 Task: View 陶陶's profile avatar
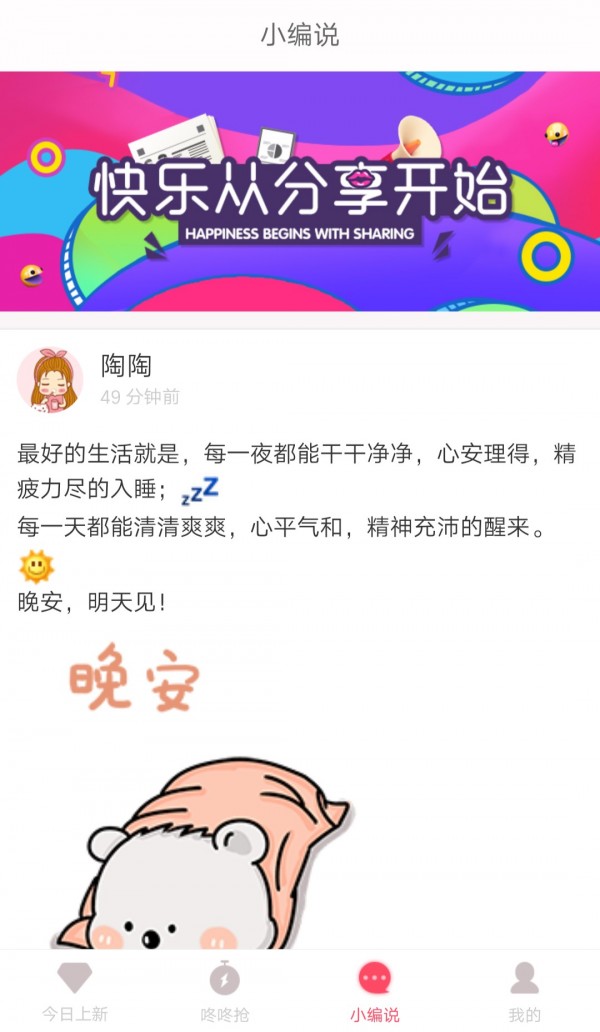50,381
